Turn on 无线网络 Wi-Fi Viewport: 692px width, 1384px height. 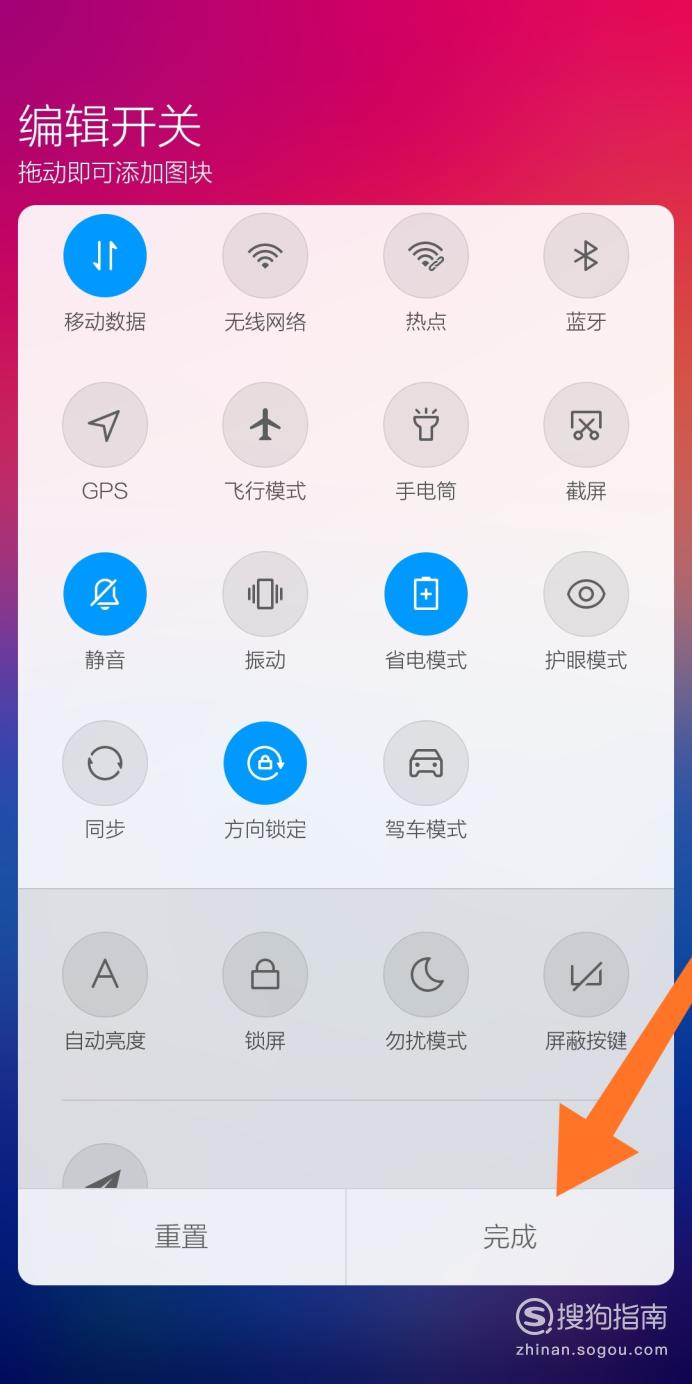tap(265, 256)
